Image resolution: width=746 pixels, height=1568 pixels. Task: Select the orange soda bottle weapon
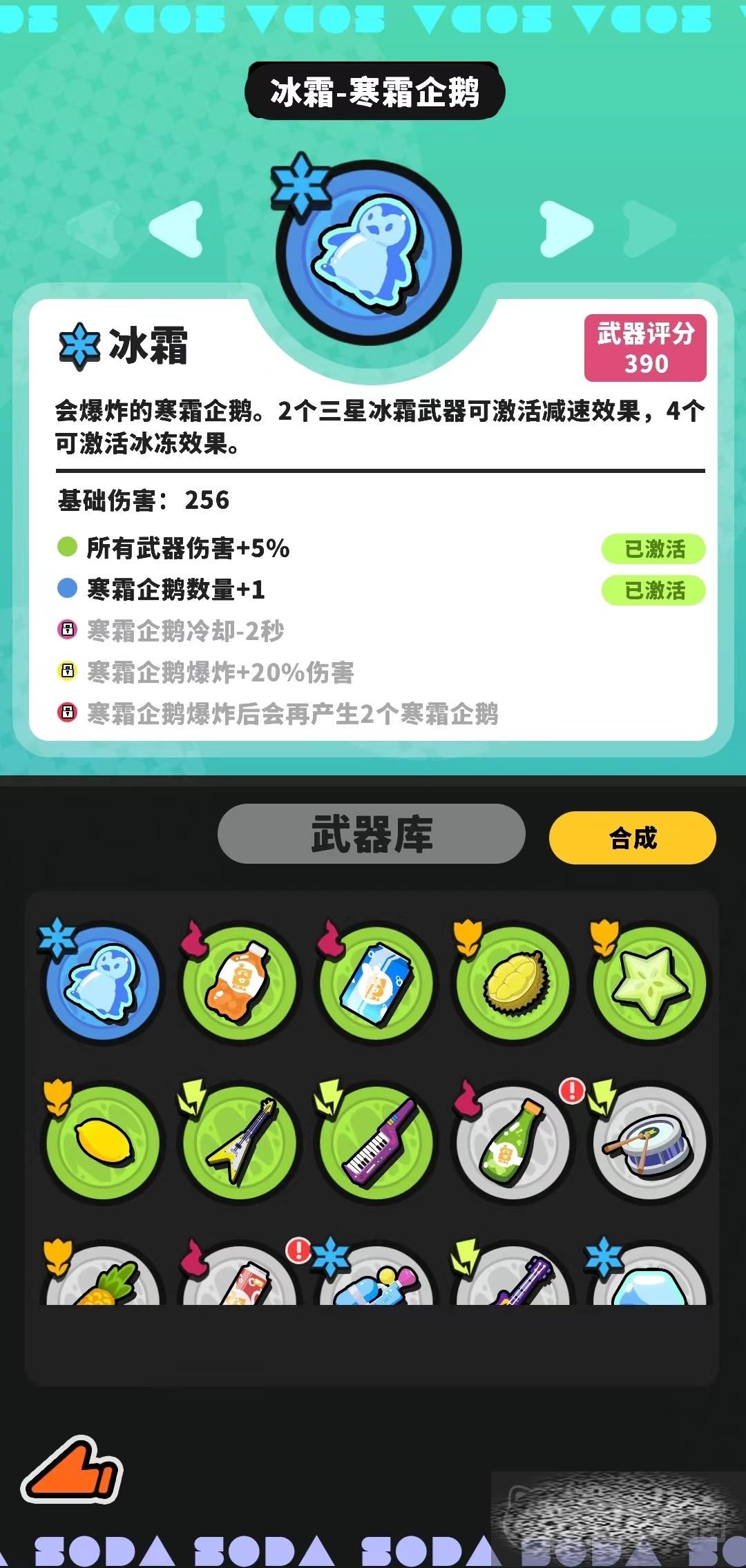[239, 983]
